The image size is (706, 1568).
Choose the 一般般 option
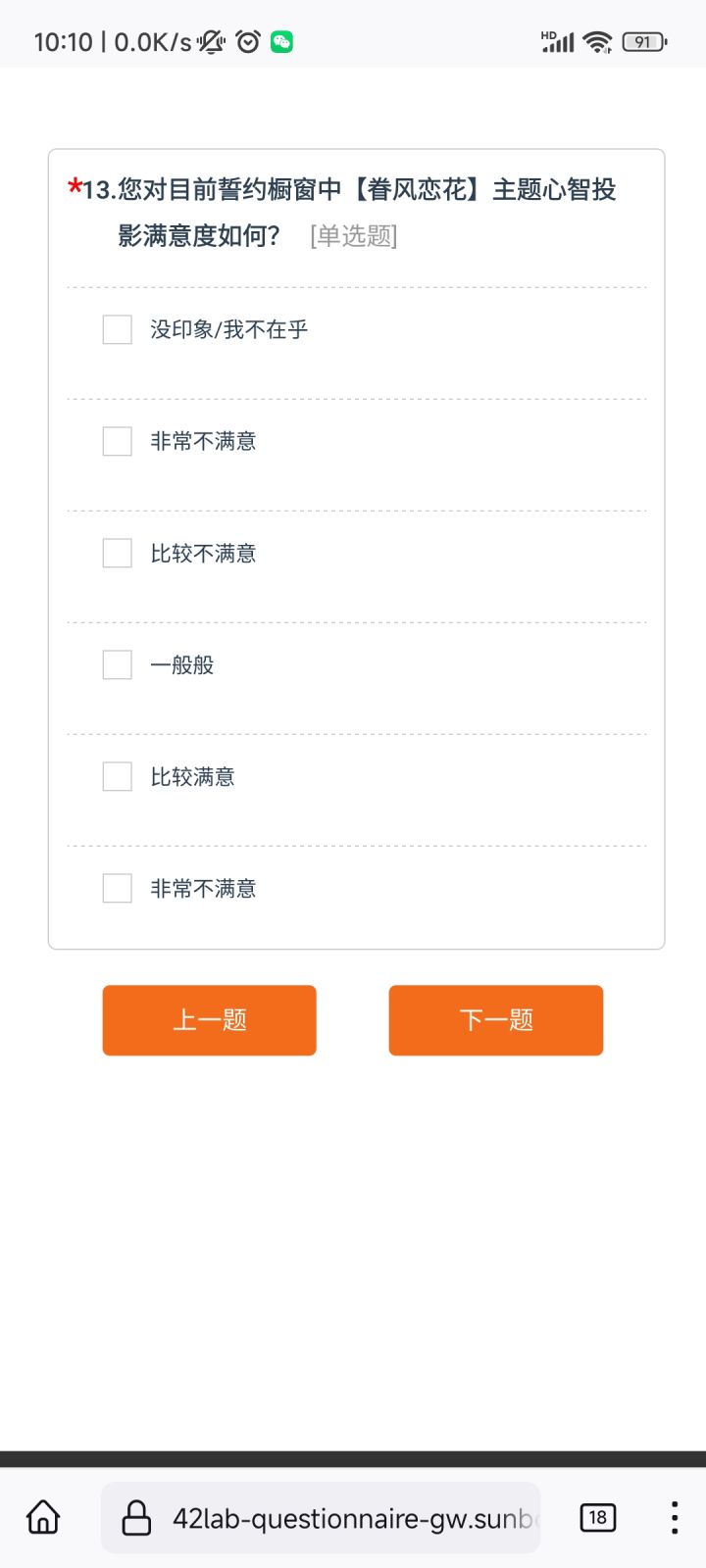117,663
